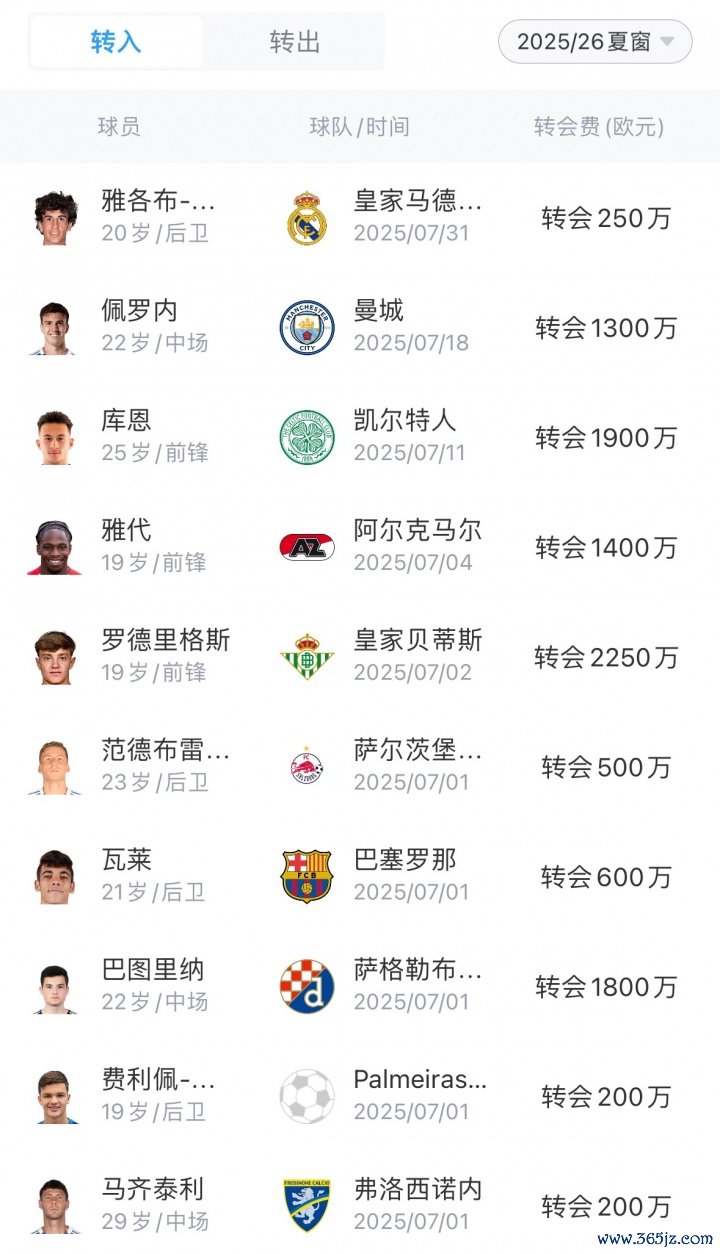Open the 雅各布 transfer from 皇家马德里
The height and width of the screenshot is (1254, 720).
click(360, 217)
